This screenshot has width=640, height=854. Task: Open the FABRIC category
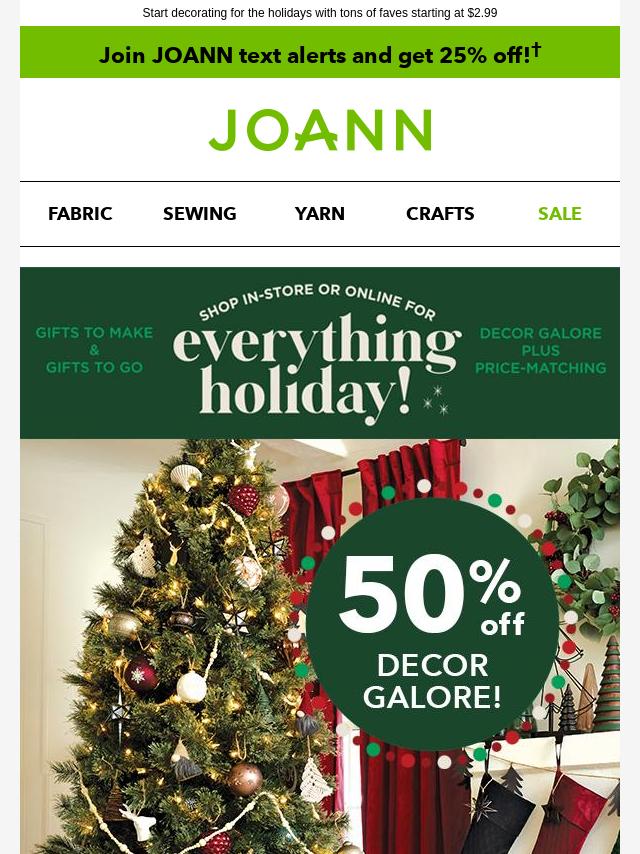80,213
